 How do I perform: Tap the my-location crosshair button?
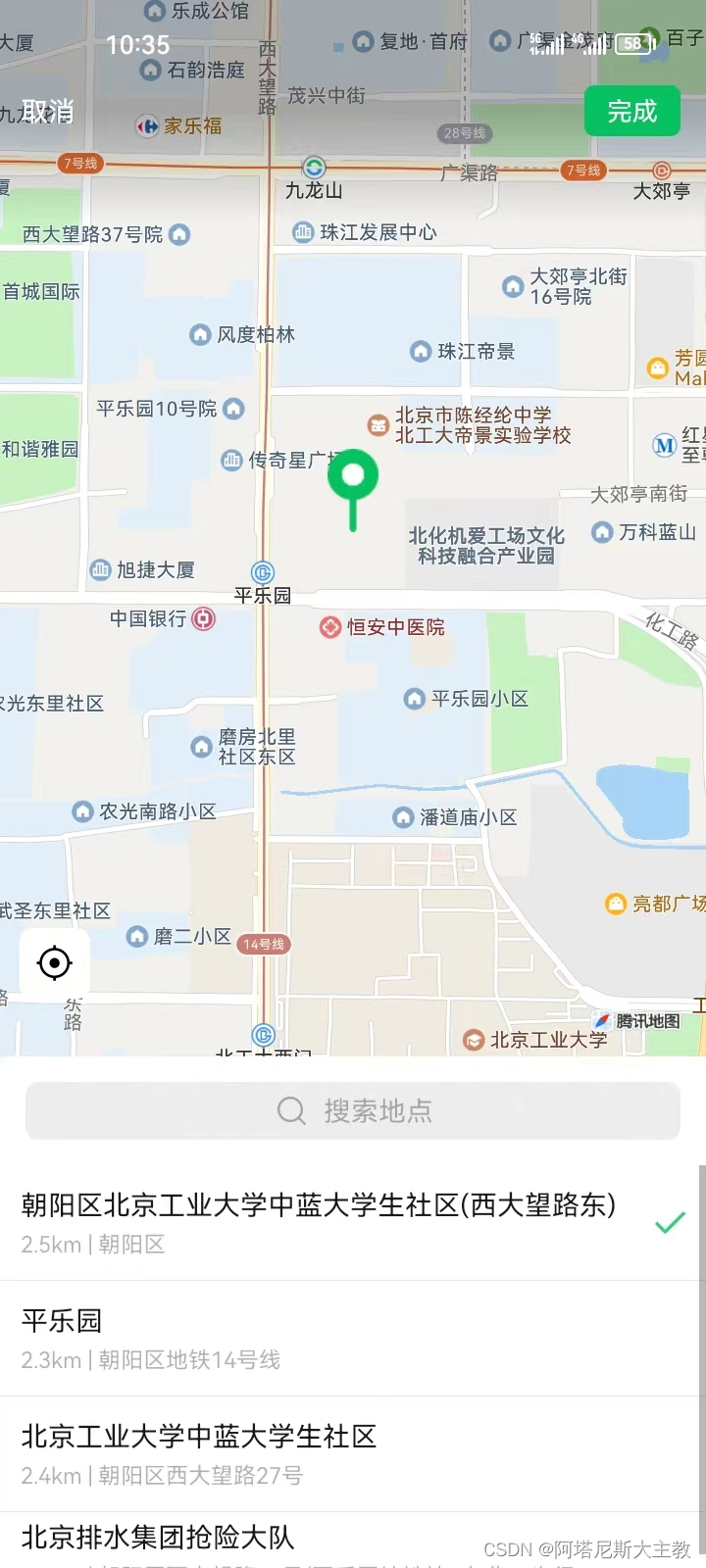pos(55,963)
